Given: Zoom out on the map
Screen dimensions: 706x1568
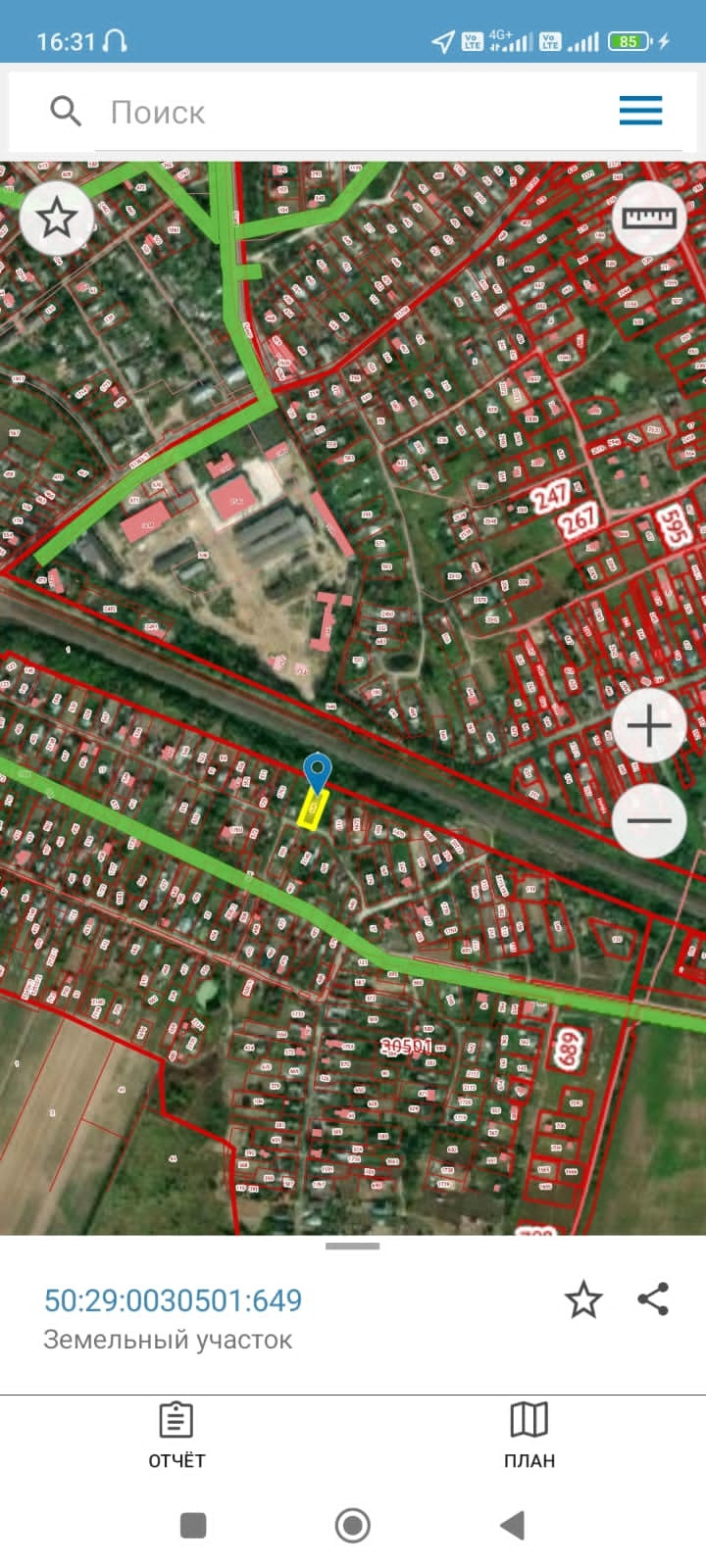Looking at the screenshot, I should (x=648, y=821).
